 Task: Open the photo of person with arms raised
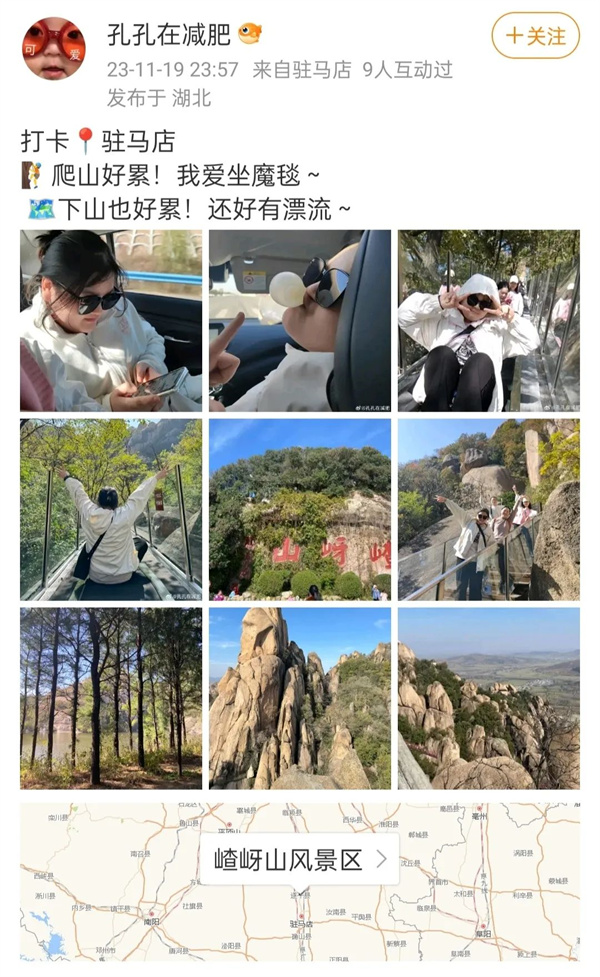pyautogui.click(x=111, y=509)
